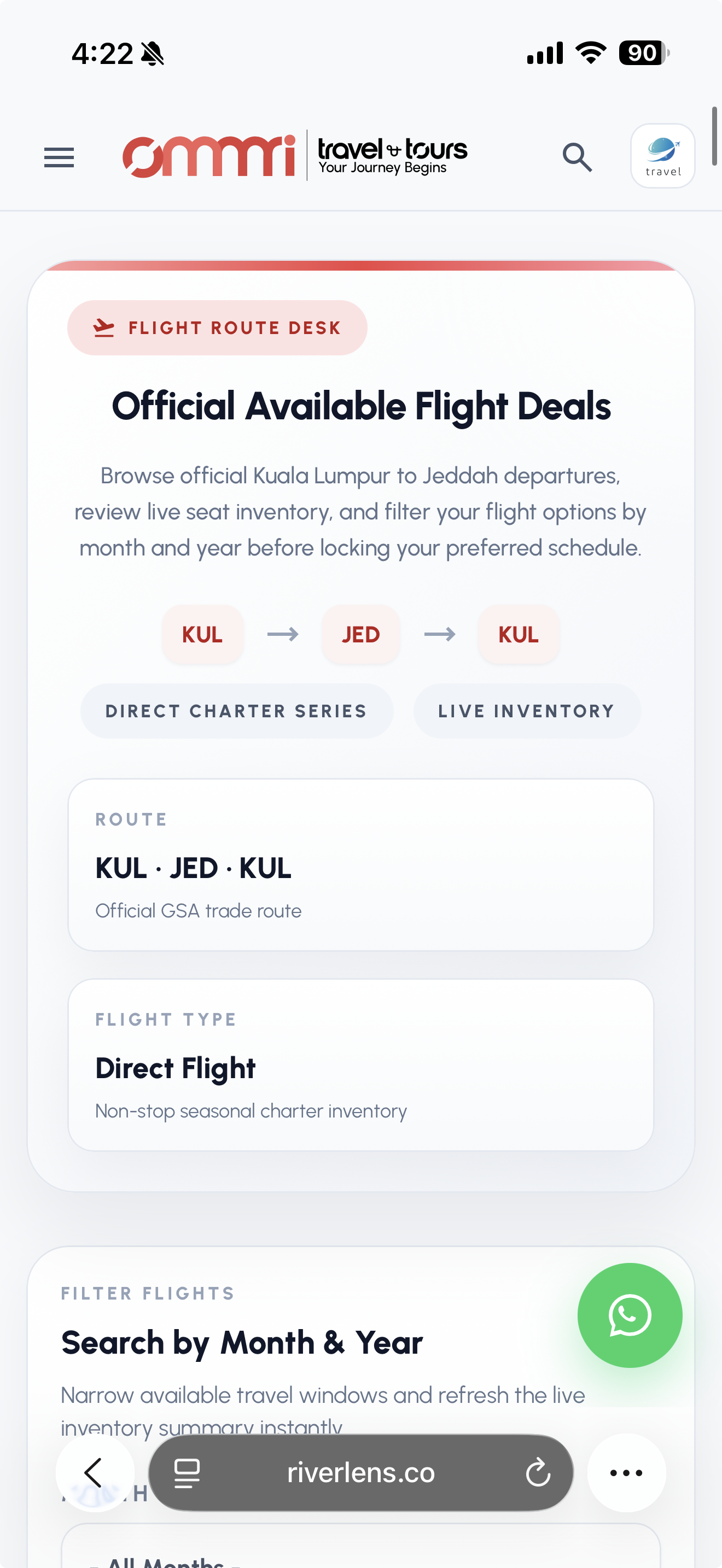Tap the Flight Route Desk badge

pyautogui.click(x=218, y=327)
